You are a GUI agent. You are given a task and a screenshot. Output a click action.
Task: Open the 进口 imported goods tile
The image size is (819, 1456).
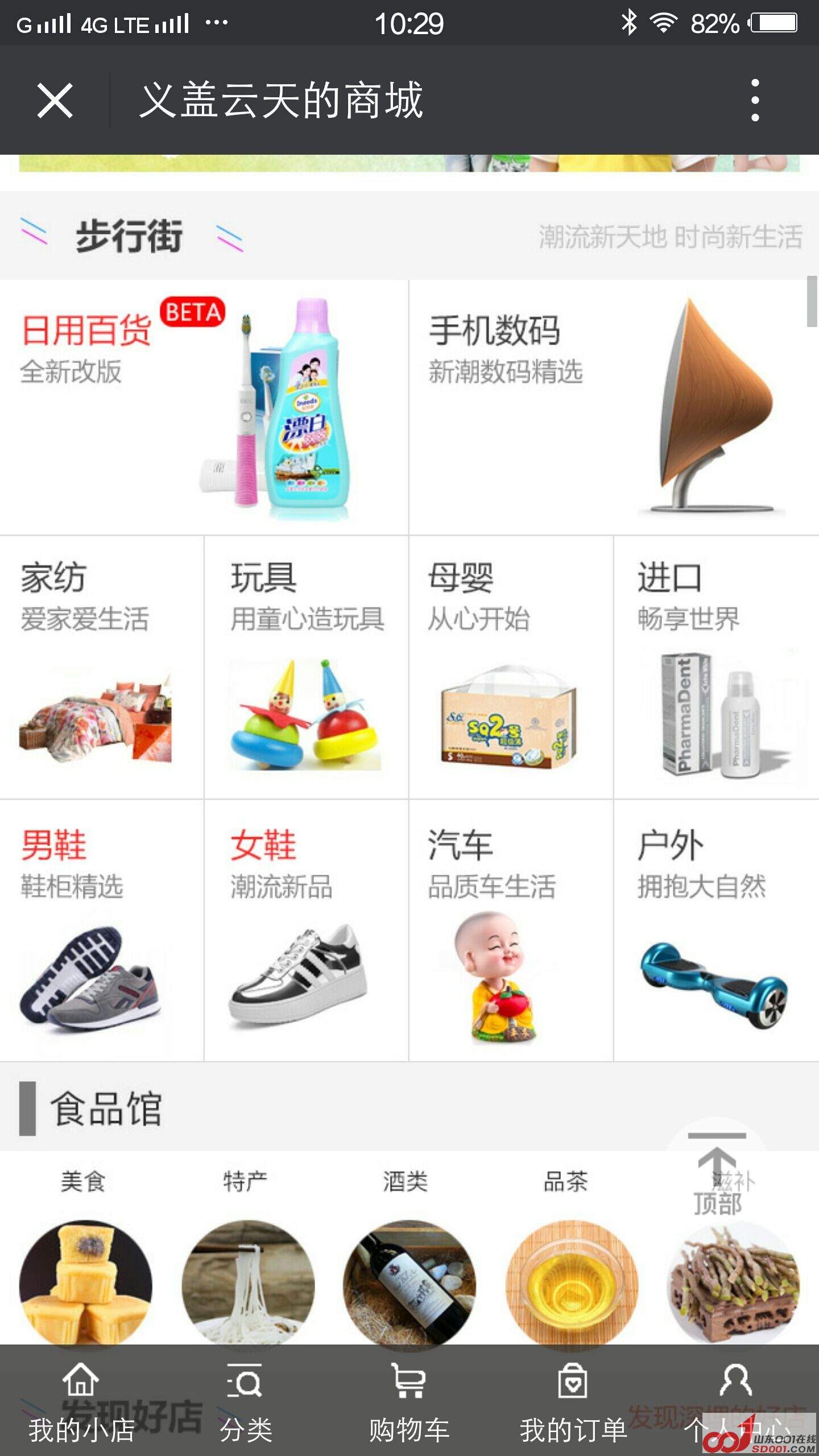(715, 667)
